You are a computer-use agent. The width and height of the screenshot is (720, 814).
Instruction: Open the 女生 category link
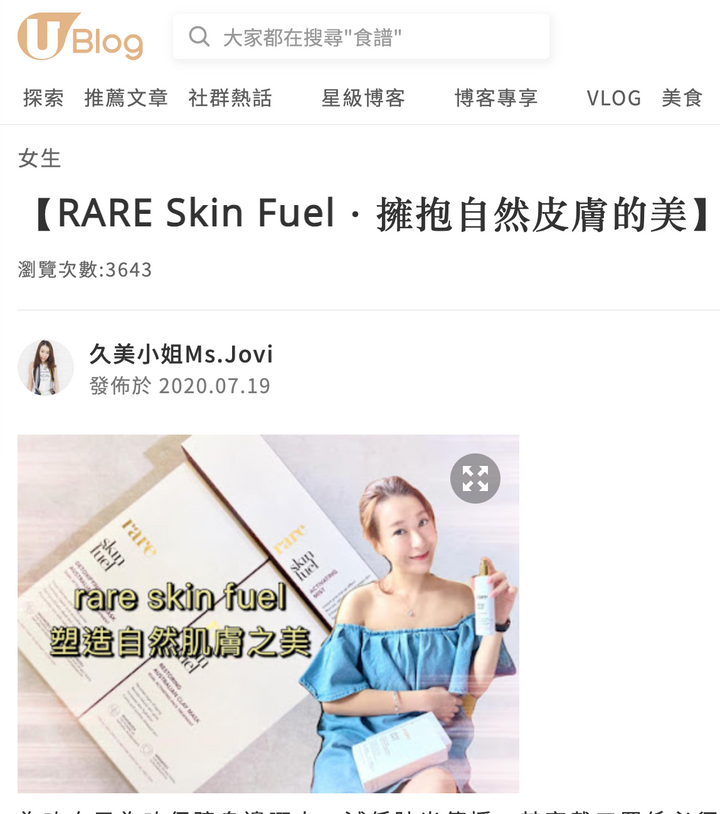tap(40, 158)
